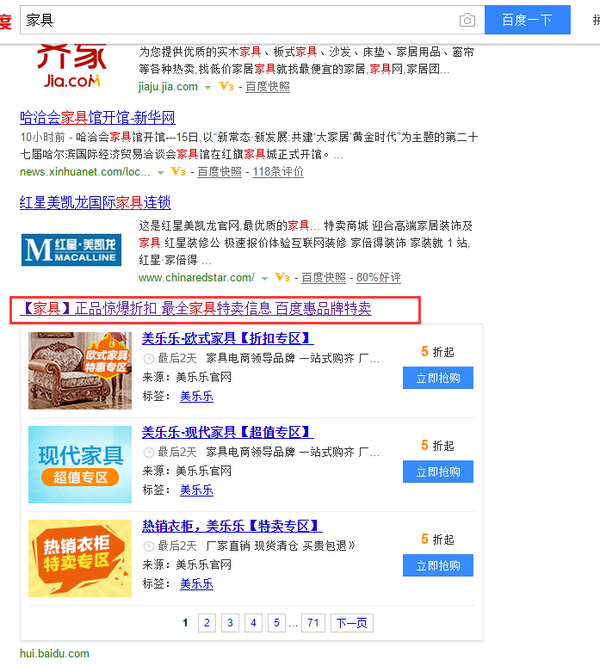Tap 立即抢购 for 热销衣柜 deal

click(437, 566)
